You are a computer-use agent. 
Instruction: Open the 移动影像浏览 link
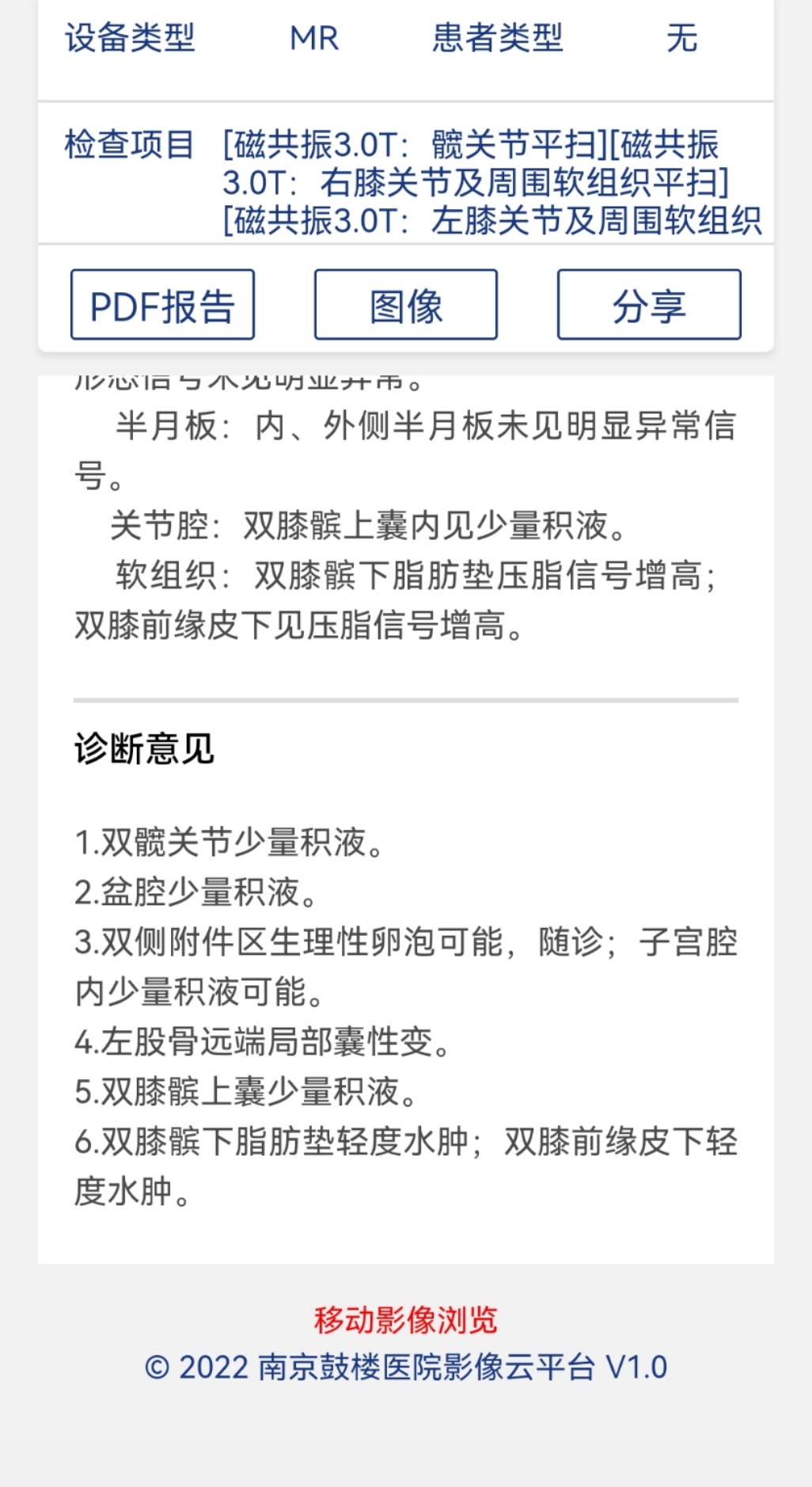click(406, 1320)
